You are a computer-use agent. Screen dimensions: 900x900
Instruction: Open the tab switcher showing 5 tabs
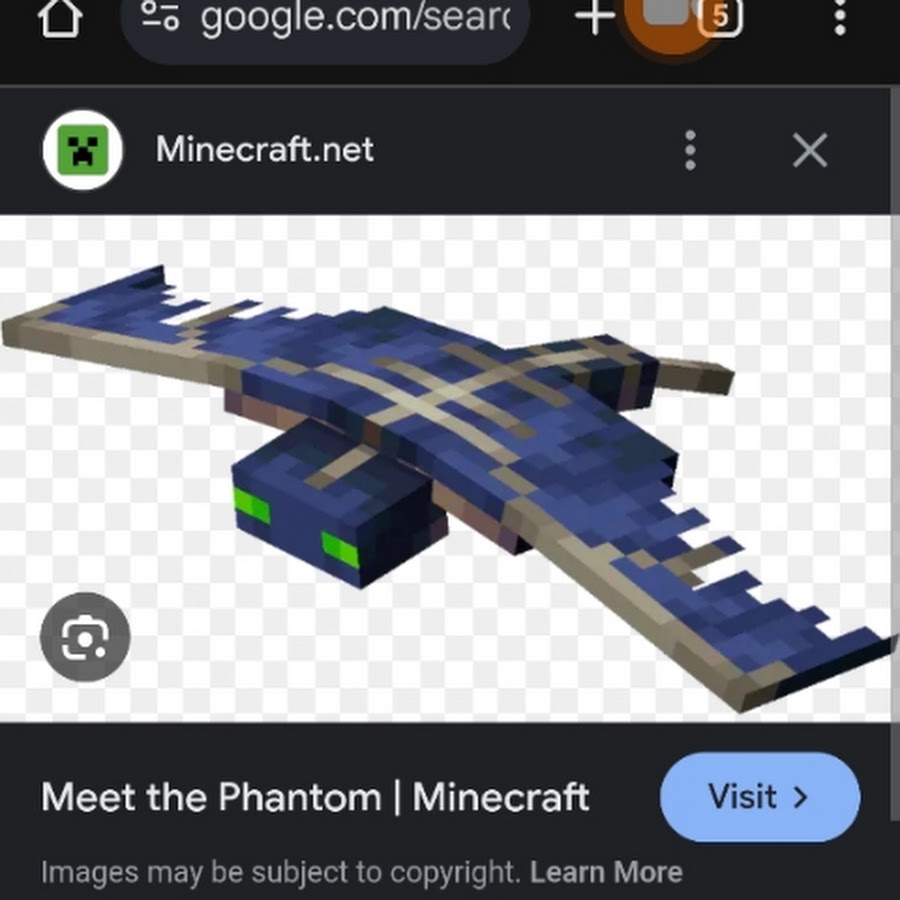click(x=719, y=17)
